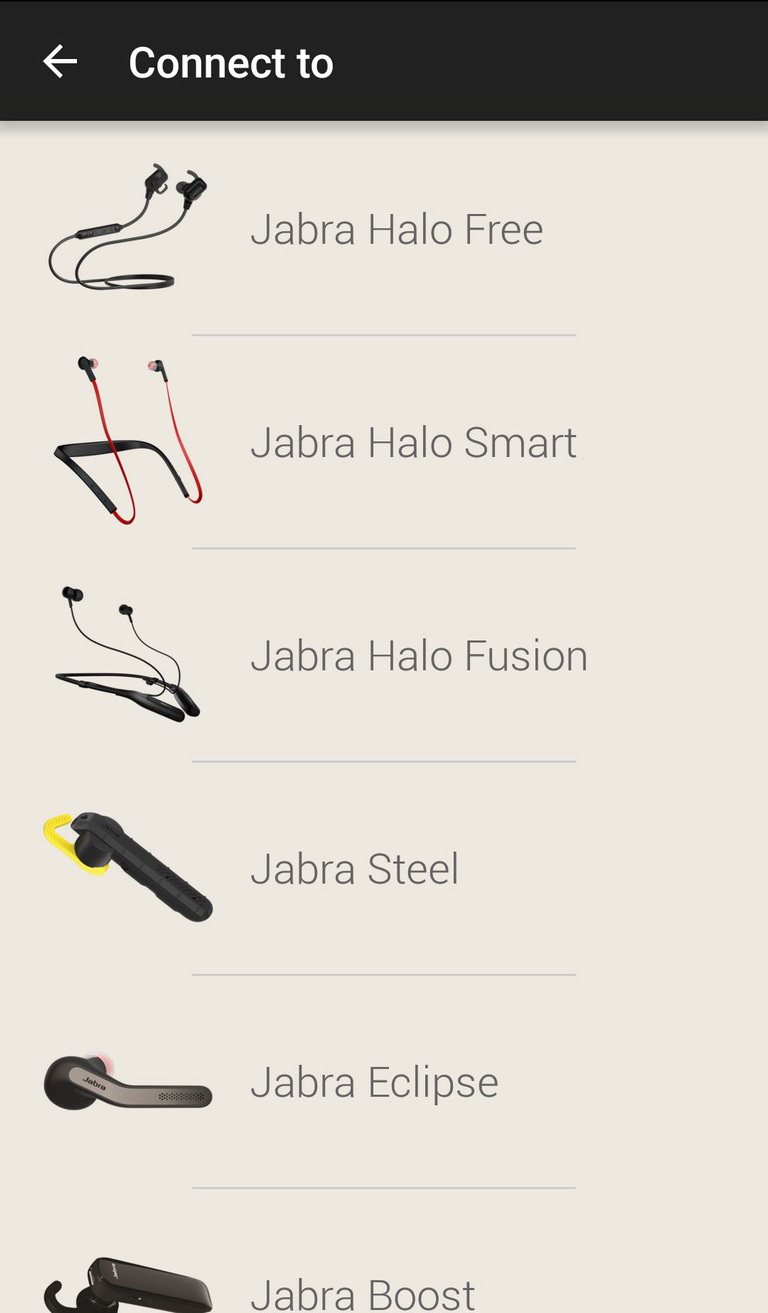This screenshot has width=768, height=1313.
Task: Pick Jabra Eclipse from the list
Action: point(384,1081)
